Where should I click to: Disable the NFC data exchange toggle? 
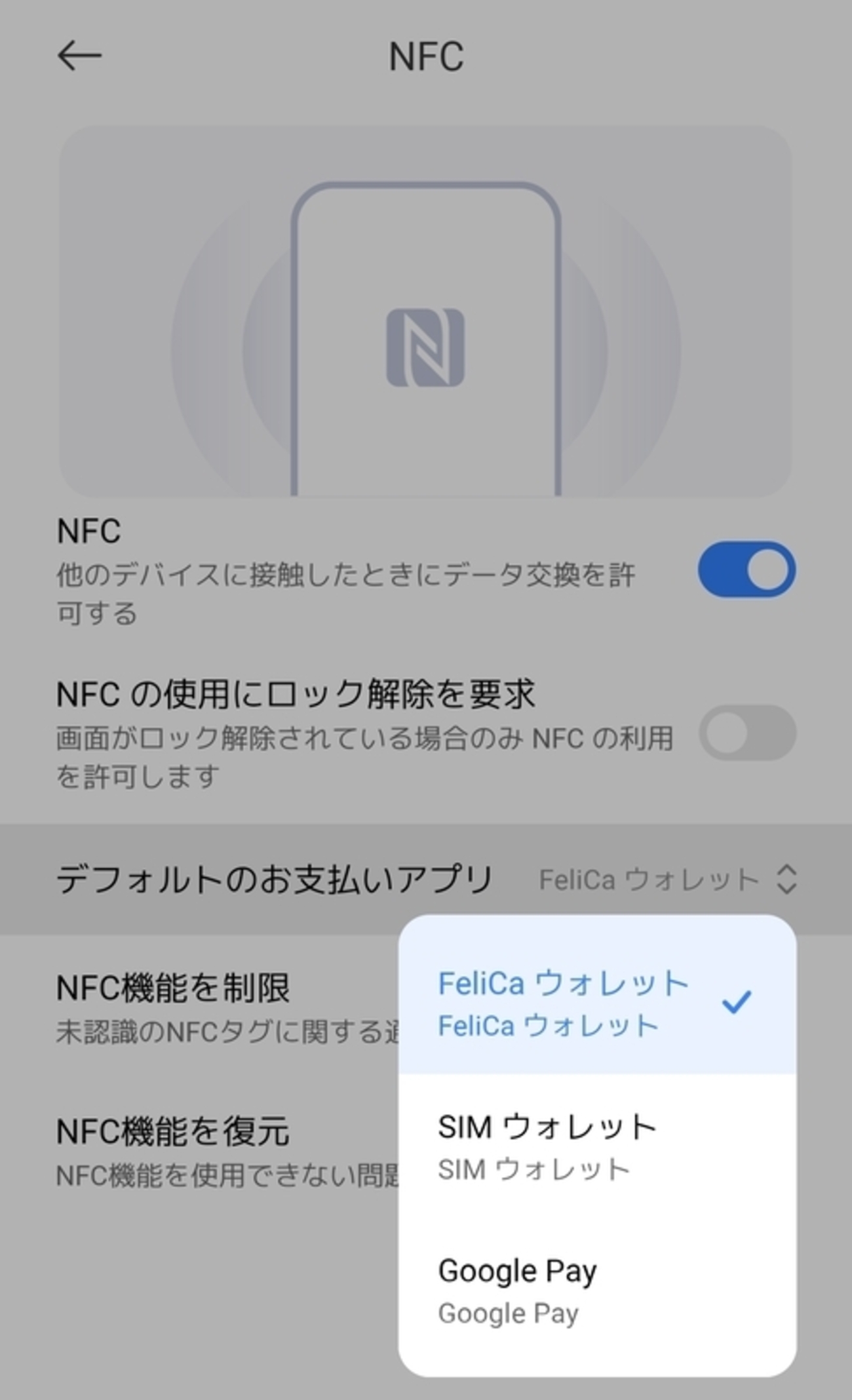pos(747,570)
